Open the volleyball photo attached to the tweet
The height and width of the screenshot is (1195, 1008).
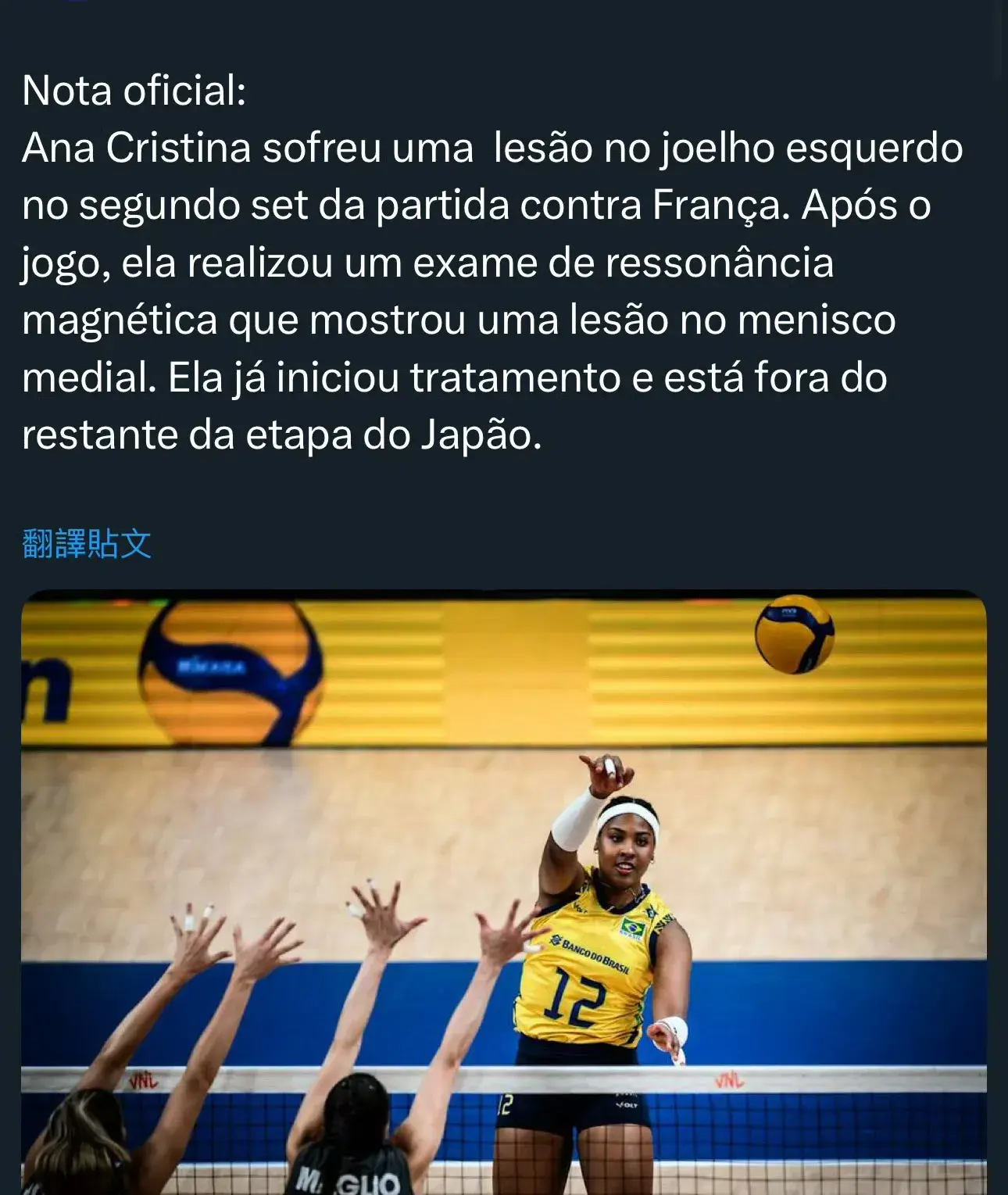(x=503, y=891)
